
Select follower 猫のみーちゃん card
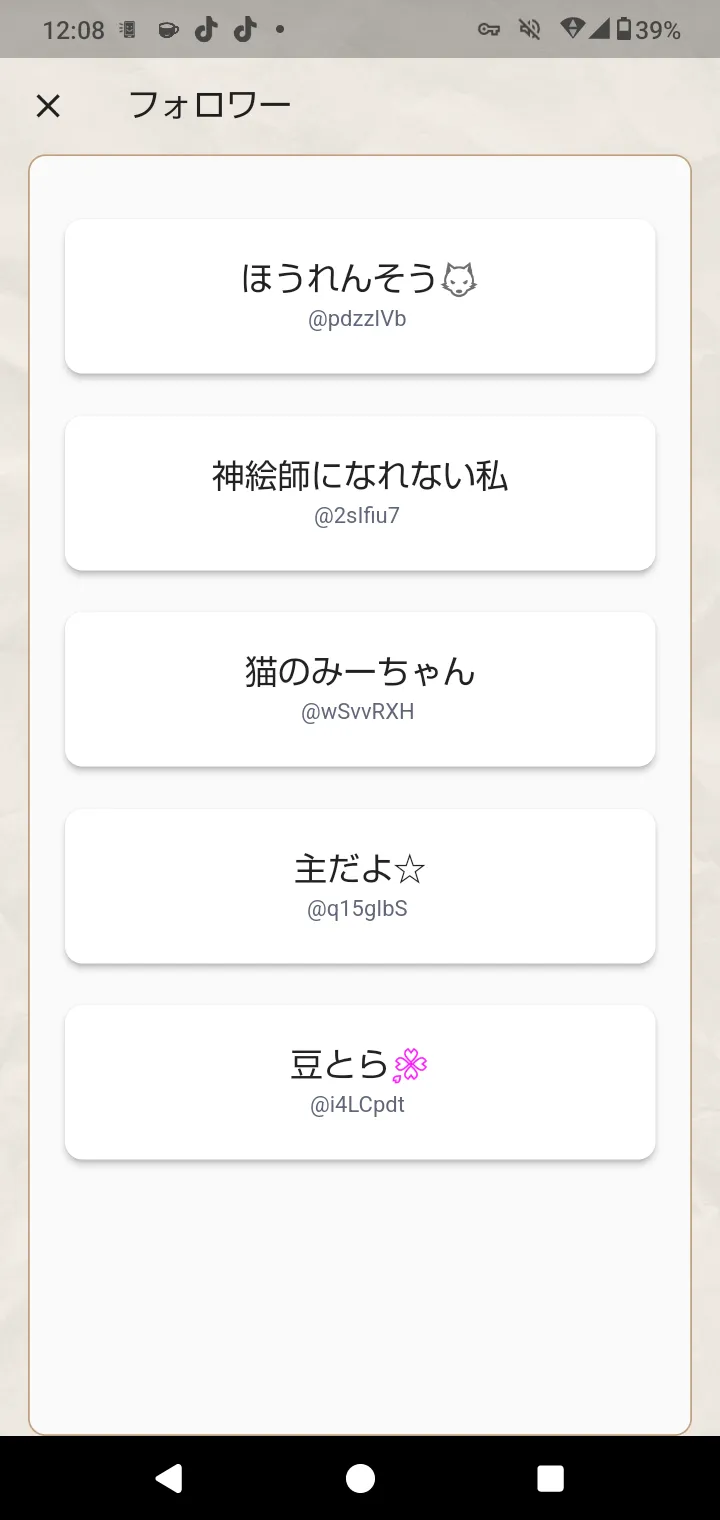pos(360,689)
